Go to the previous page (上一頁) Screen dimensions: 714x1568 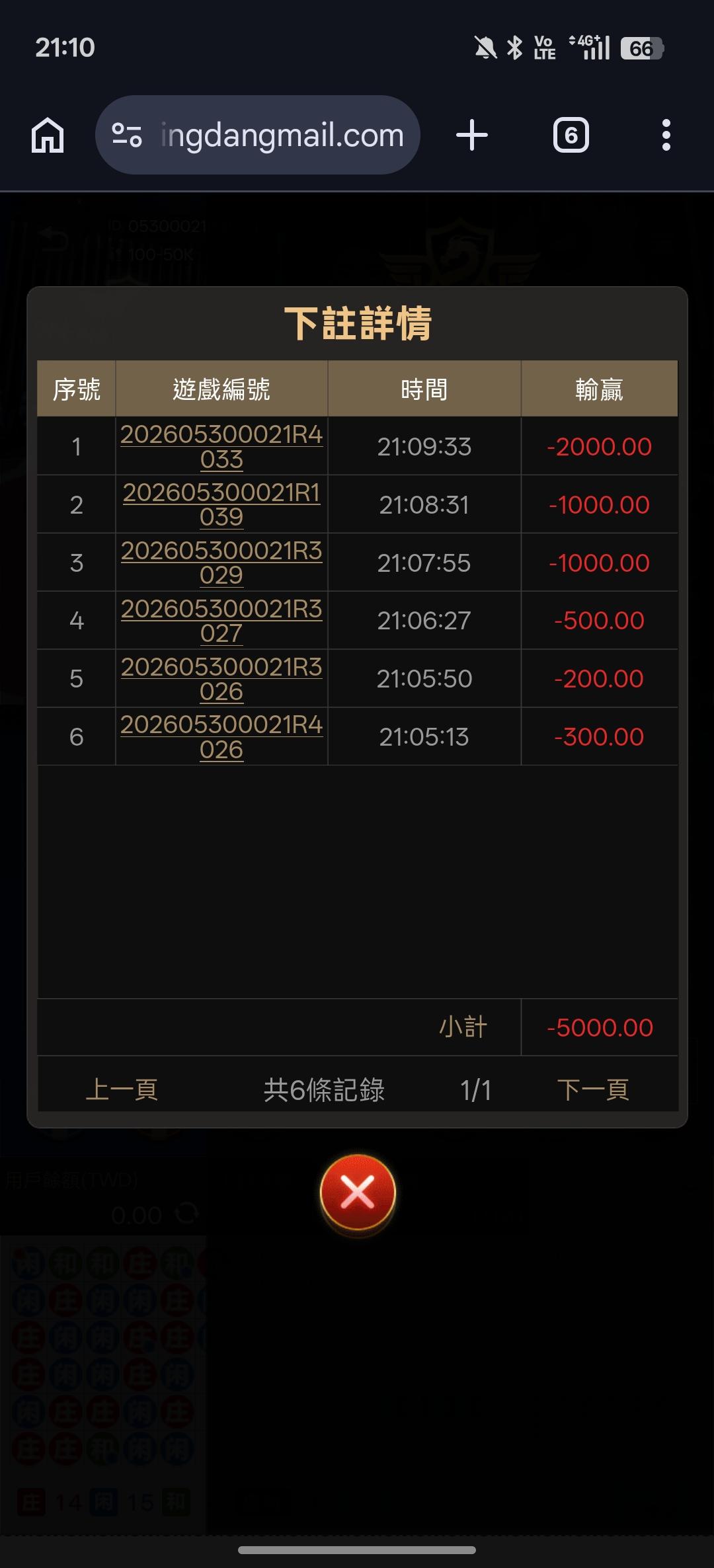122,1089
